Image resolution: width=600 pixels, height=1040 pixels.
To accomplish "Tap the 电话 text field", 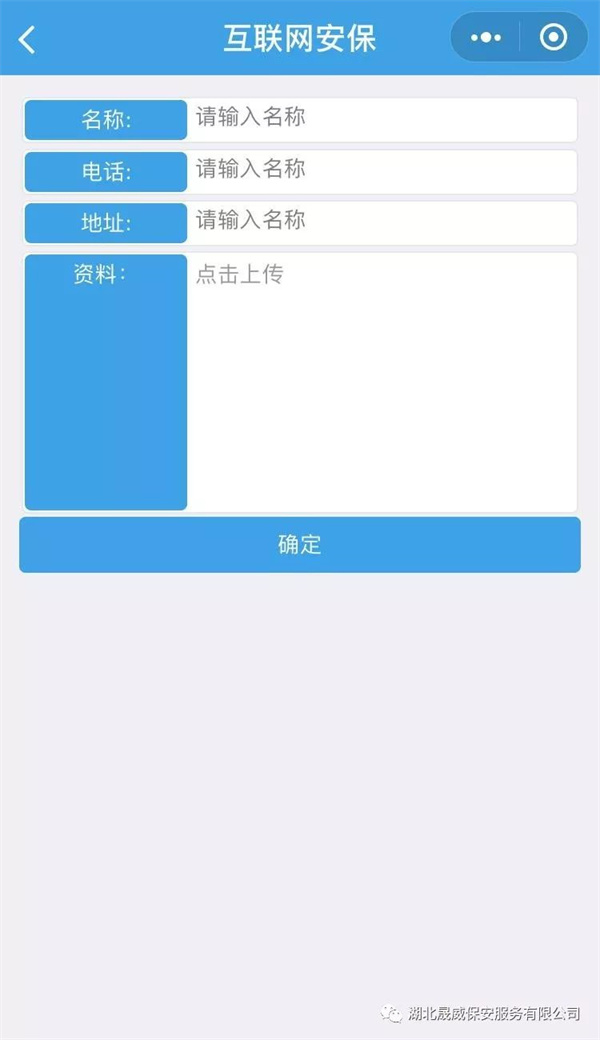I will click(380, 171).
